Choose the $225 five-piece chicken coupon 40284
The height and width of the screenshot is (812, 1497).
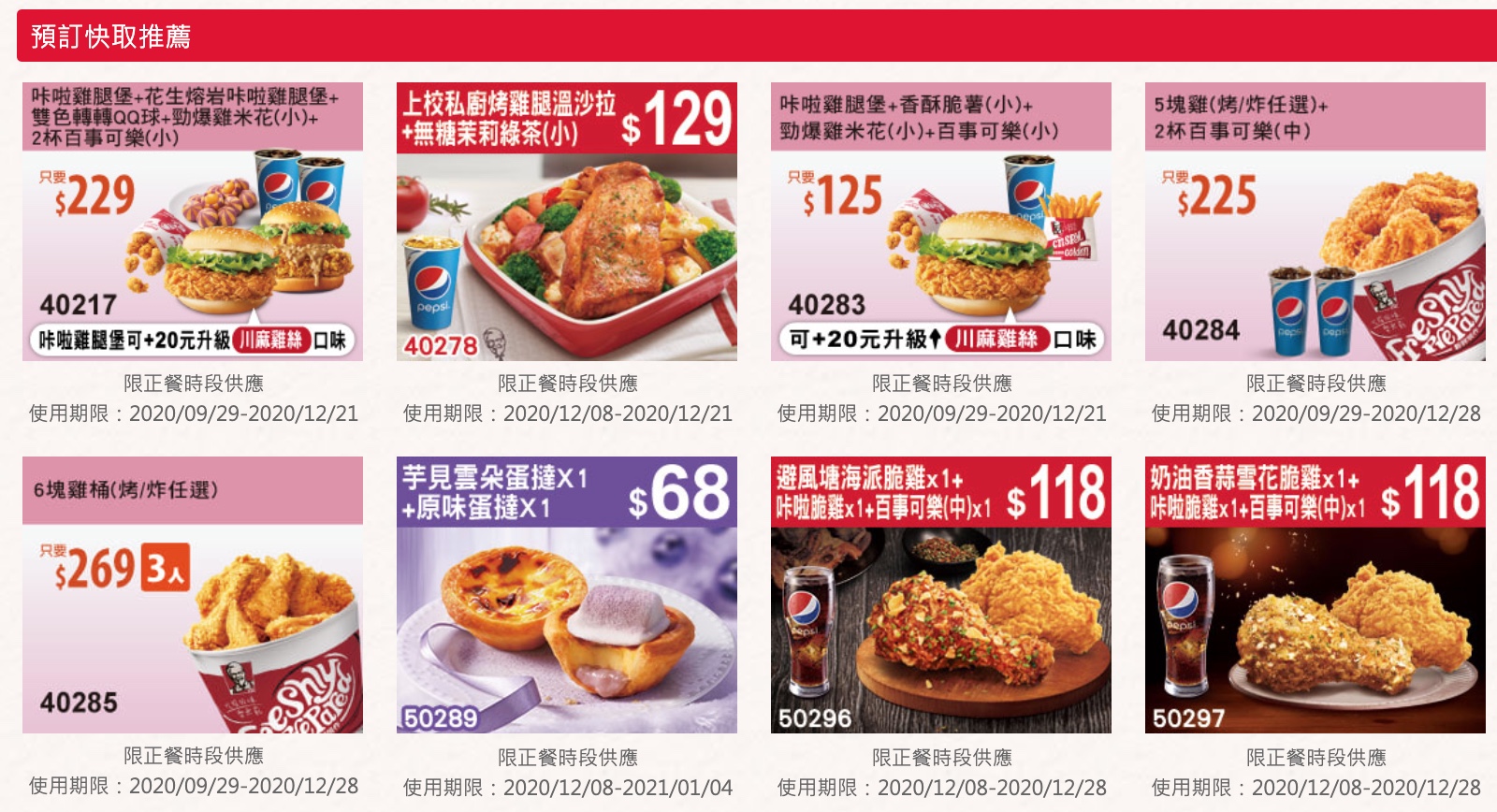[1315, 222]
